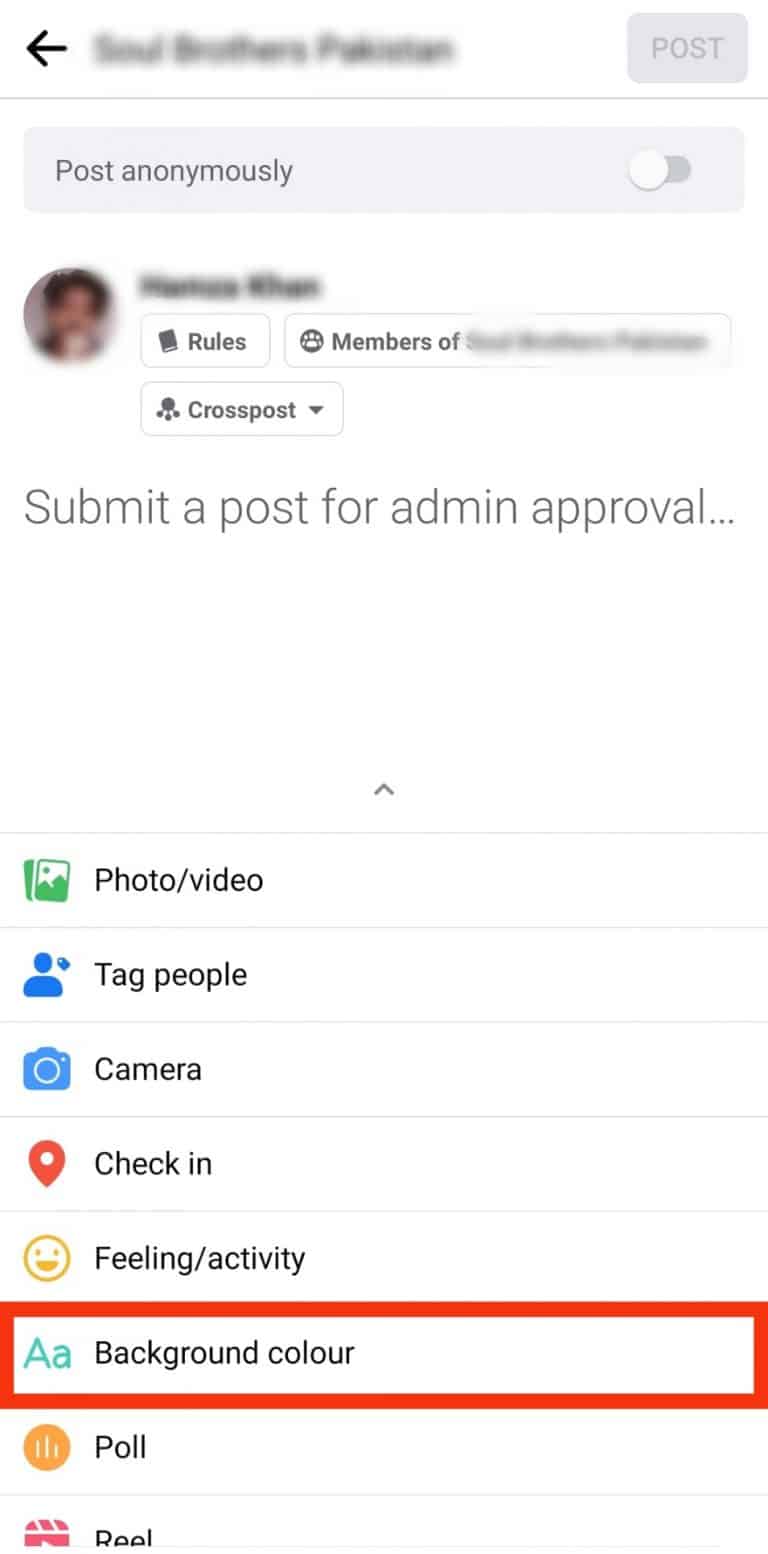Open the Camera option via its camera icon
Screen dimensions: 768x1554
tap(45, 1068)
